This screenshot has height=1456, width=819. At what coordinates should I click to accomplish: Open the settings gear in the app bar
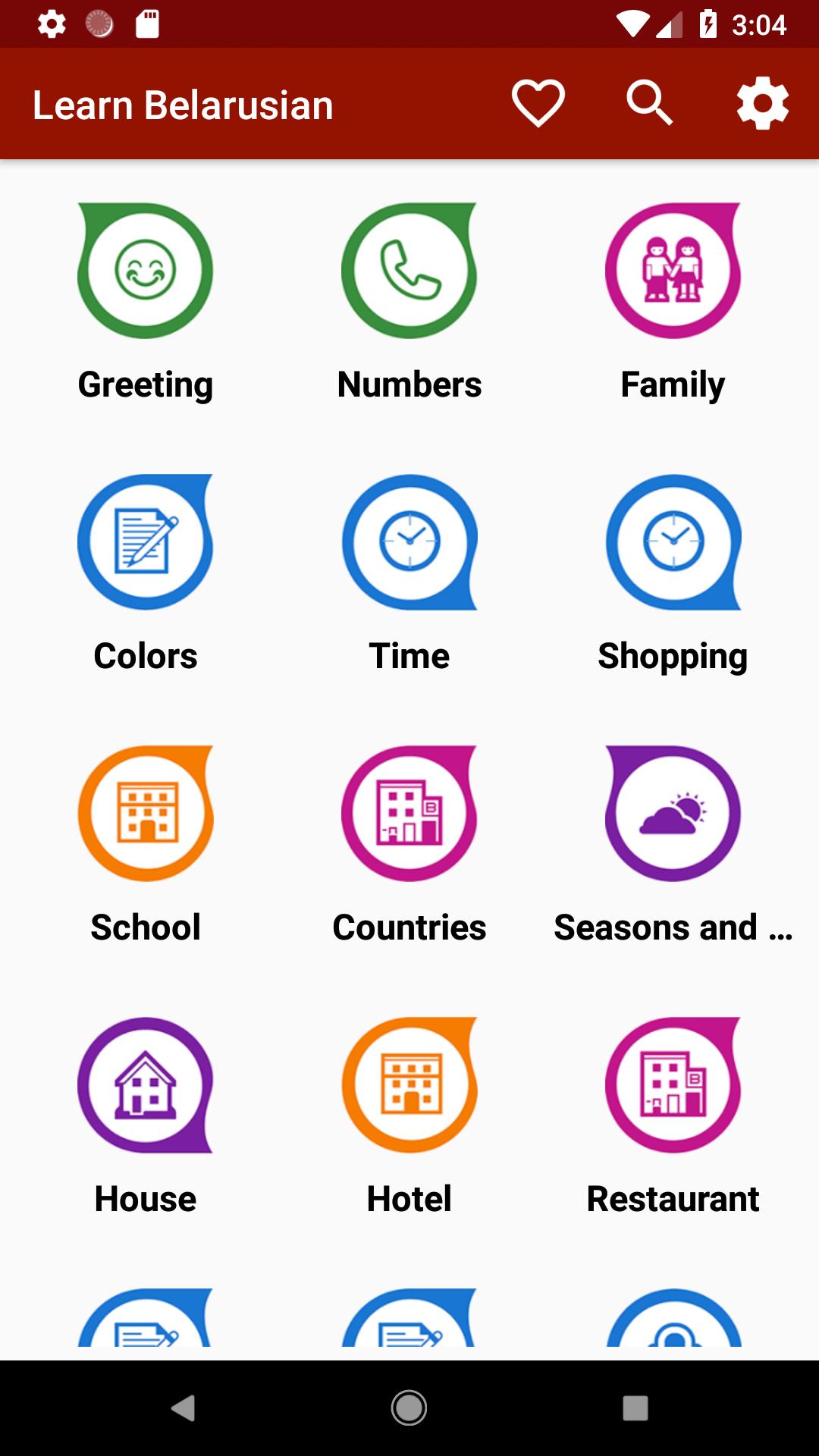762,104
